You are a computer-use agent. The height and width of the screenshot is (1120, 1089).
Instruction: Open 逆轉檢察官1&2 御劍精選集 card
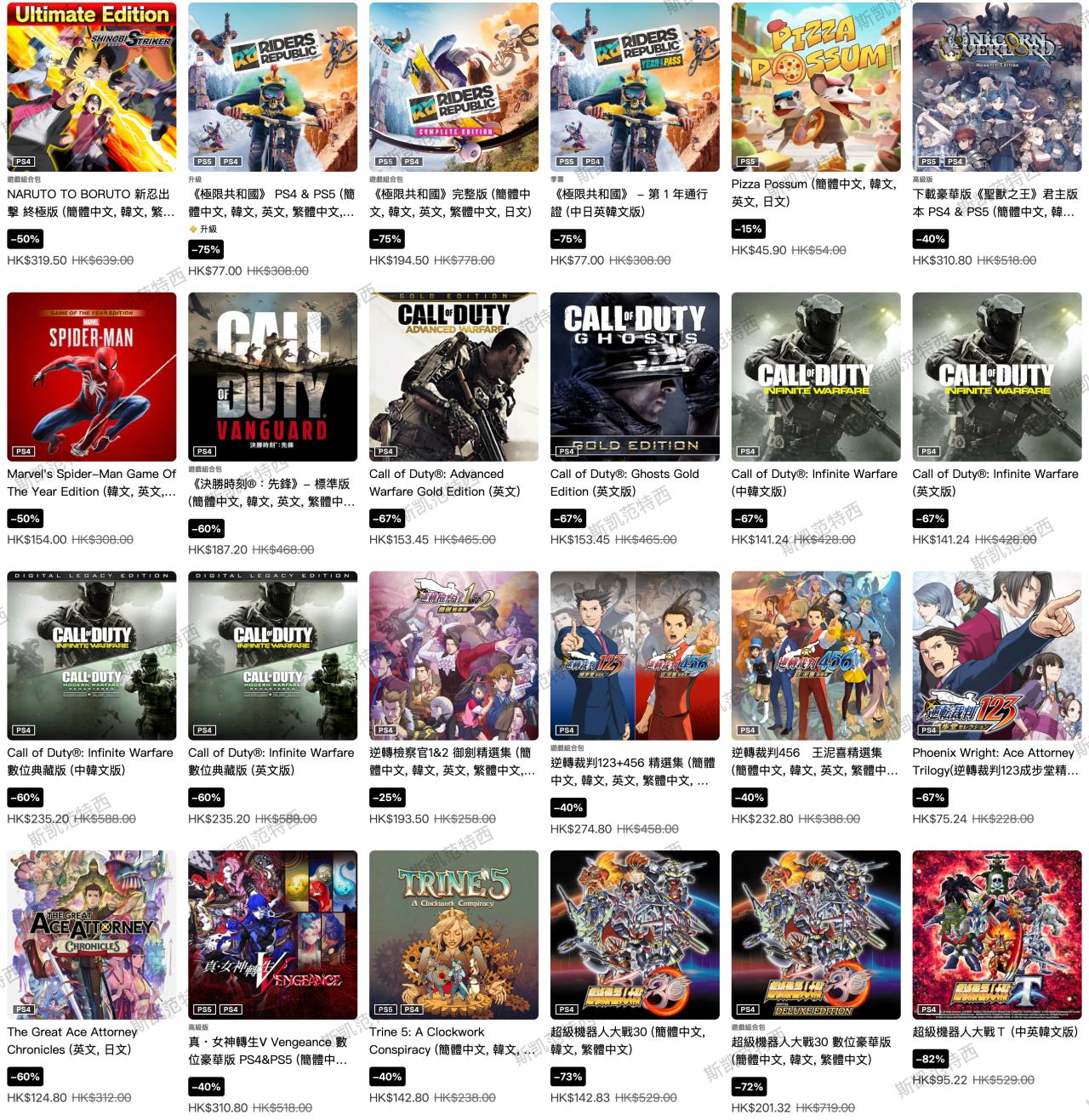pyautogui.click(x=453, y=655)
